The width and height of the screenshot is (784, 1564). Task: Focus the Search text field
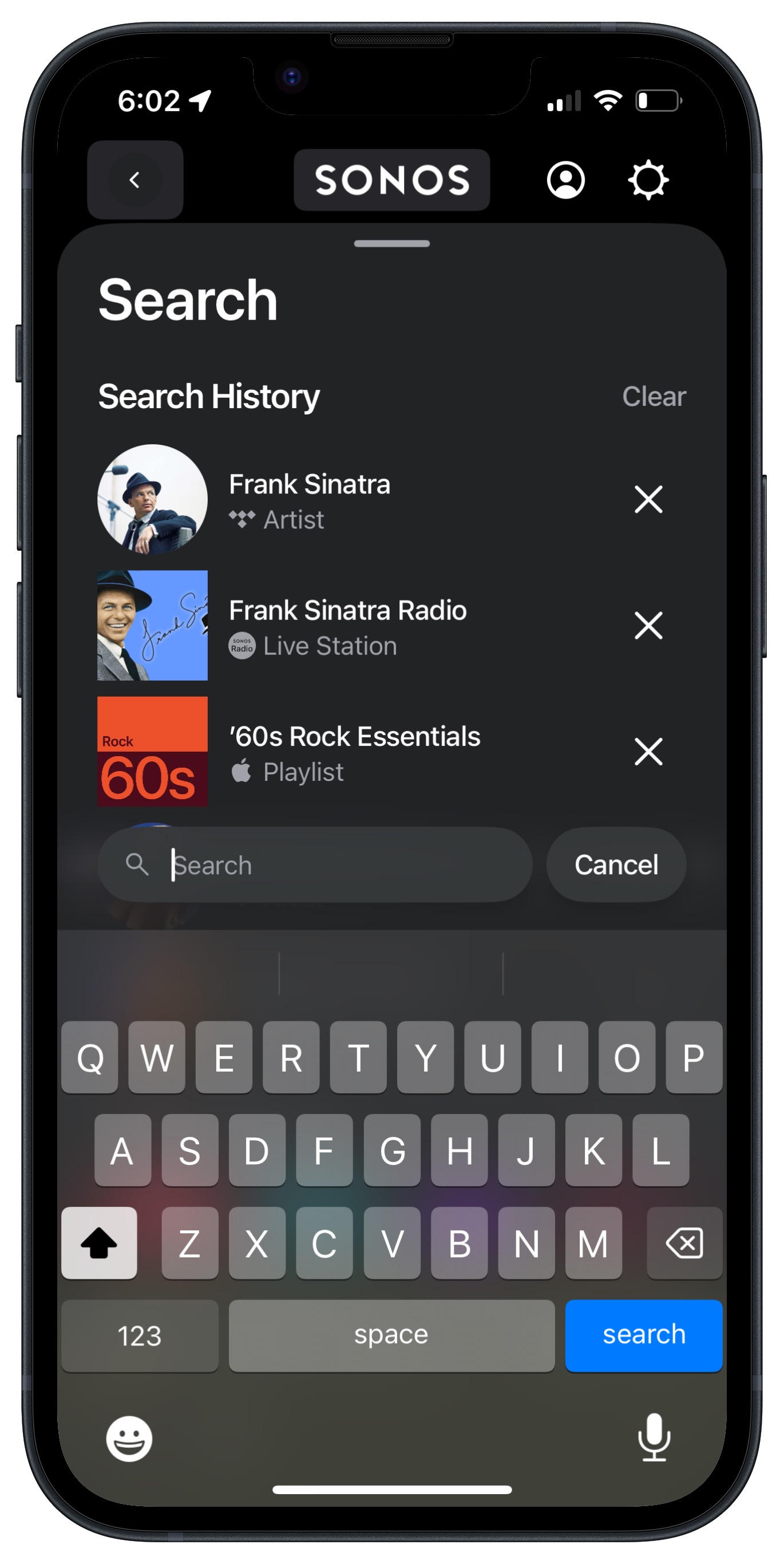tap(315, 864)
